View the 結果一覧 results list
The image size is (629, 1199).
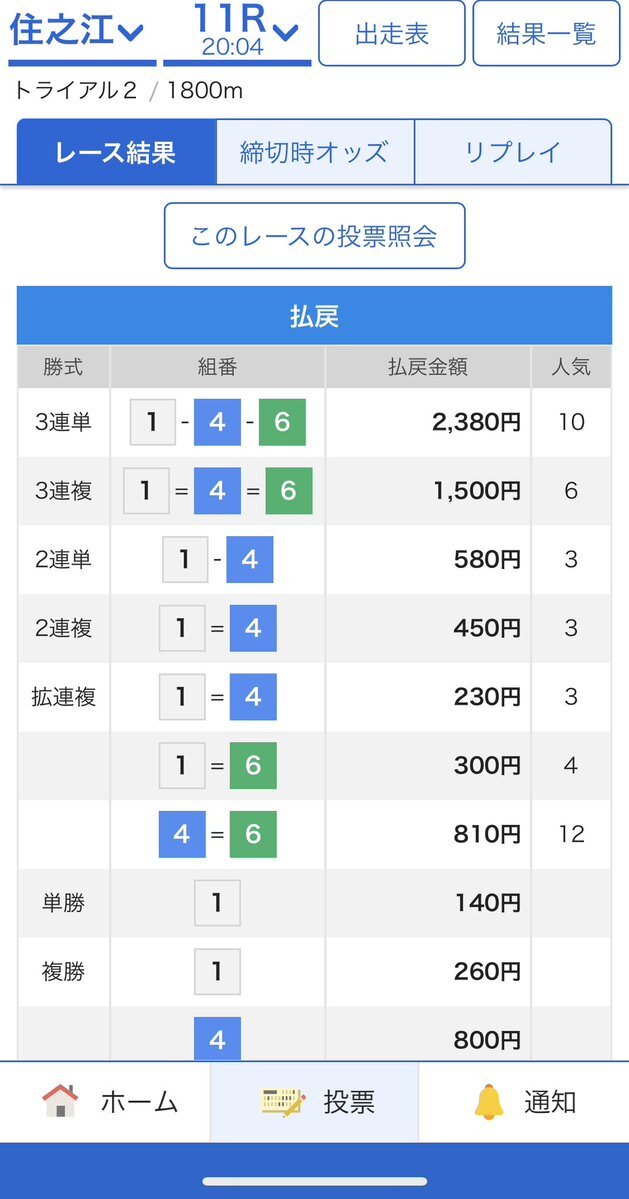(x=546, y=34)
